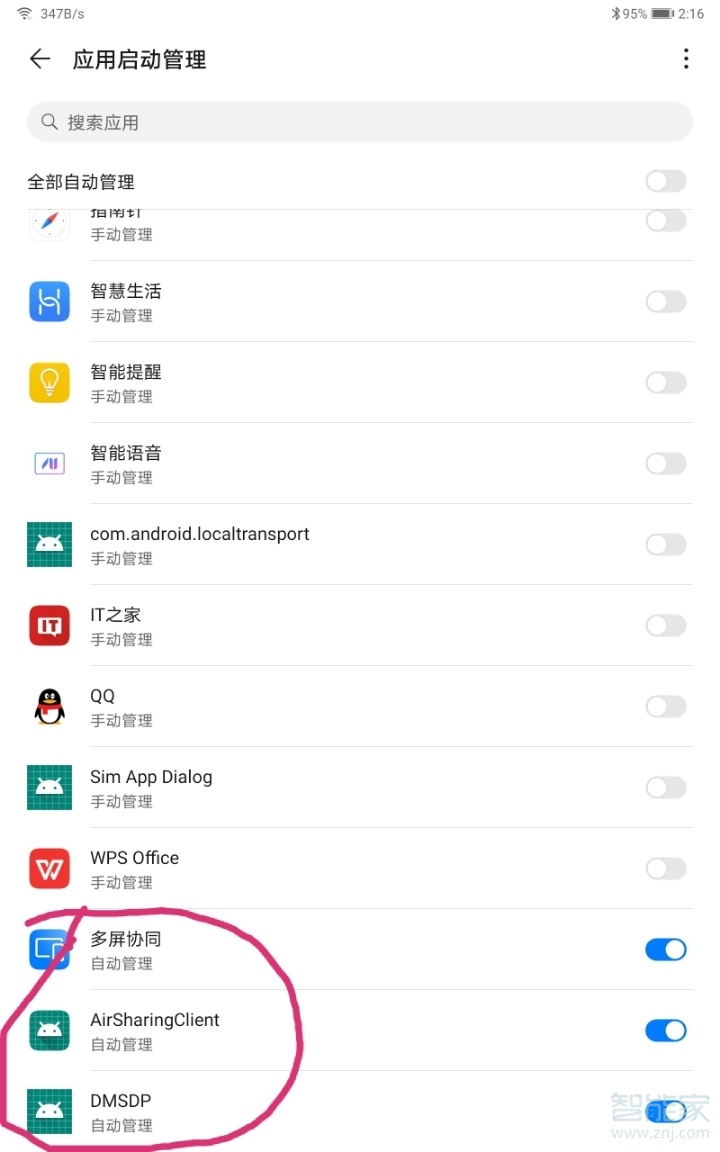Enable the WPS Office switch

665,868
